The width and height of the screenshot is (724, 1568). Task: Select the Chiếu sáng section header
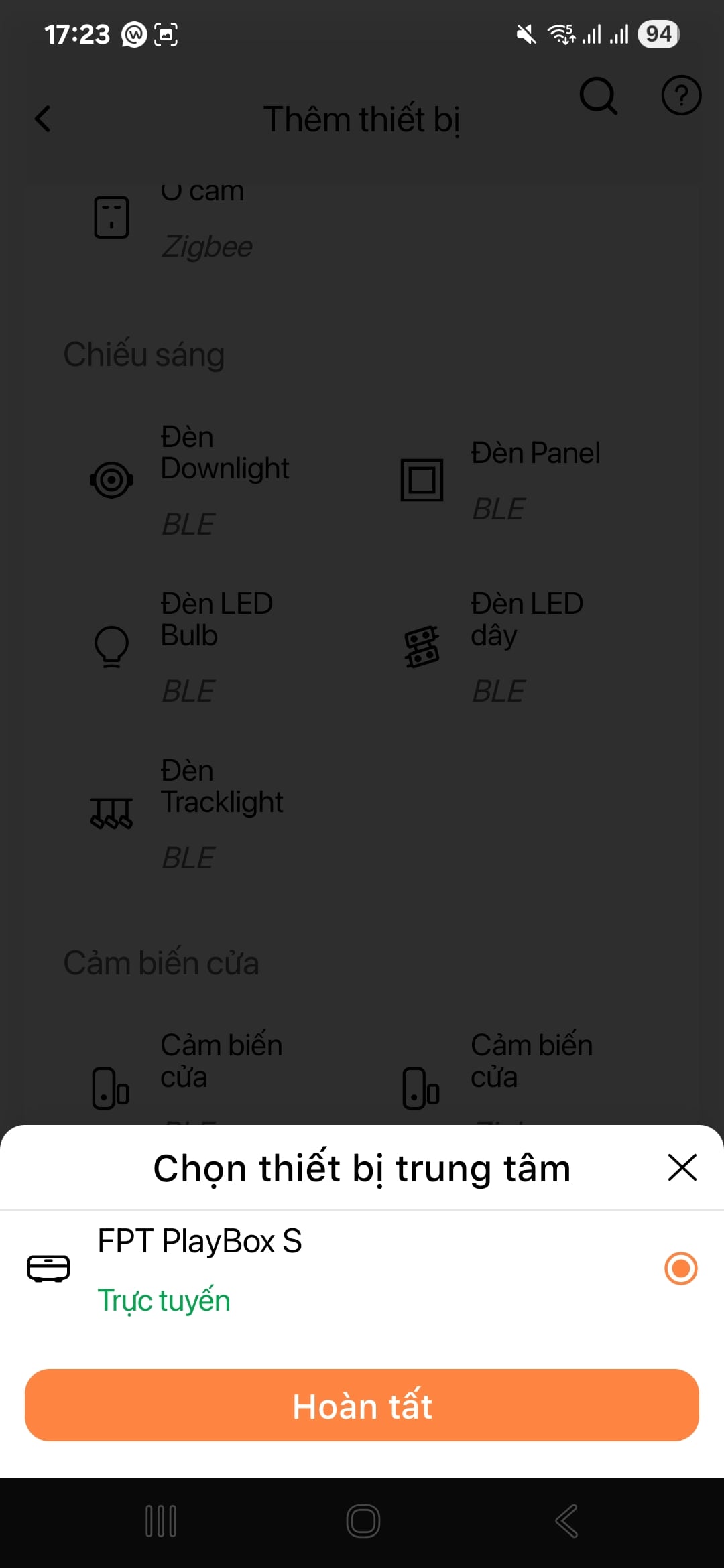(144, 354)
